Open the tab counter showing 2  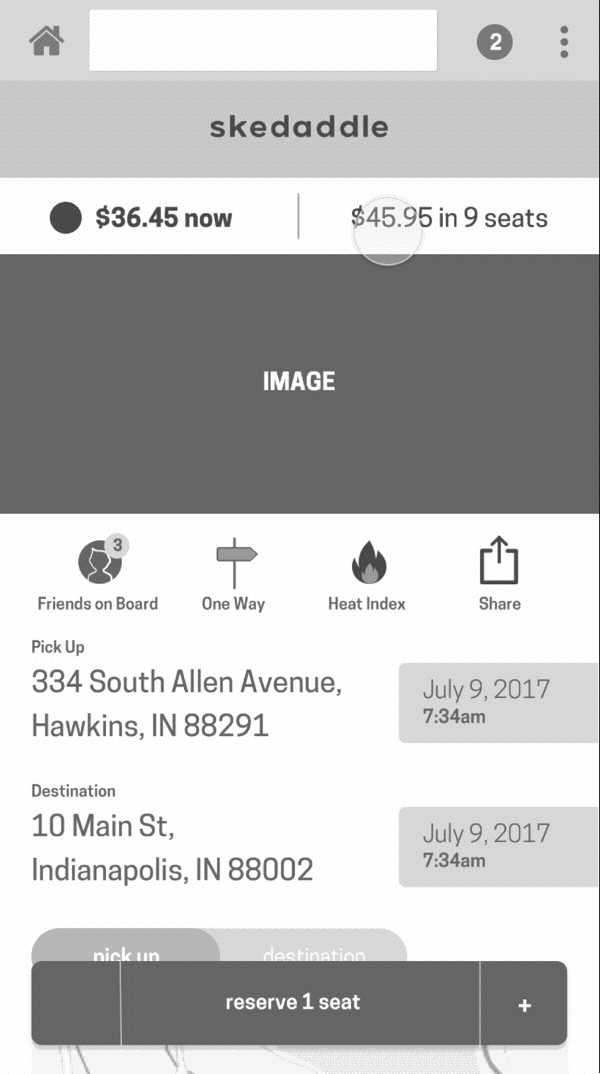[x=495, y=42]
